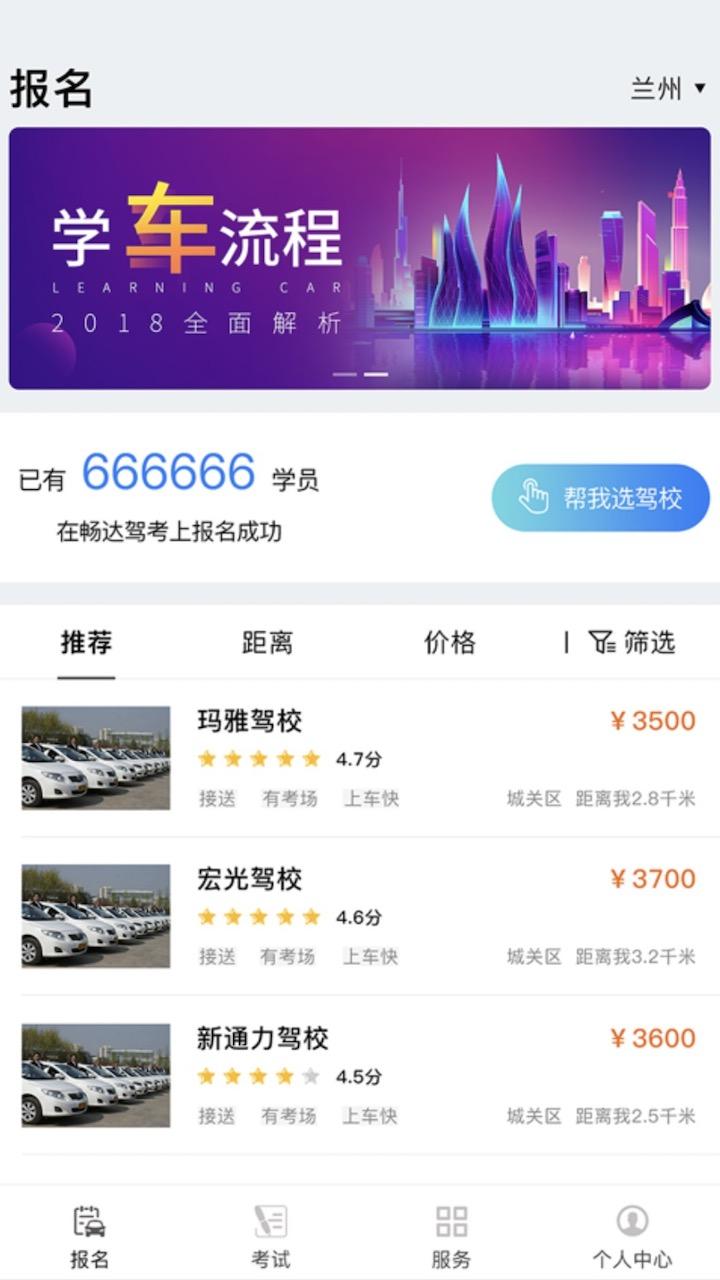
Task: Open the 学车流程 banner
Action: (x=360, y=258)
